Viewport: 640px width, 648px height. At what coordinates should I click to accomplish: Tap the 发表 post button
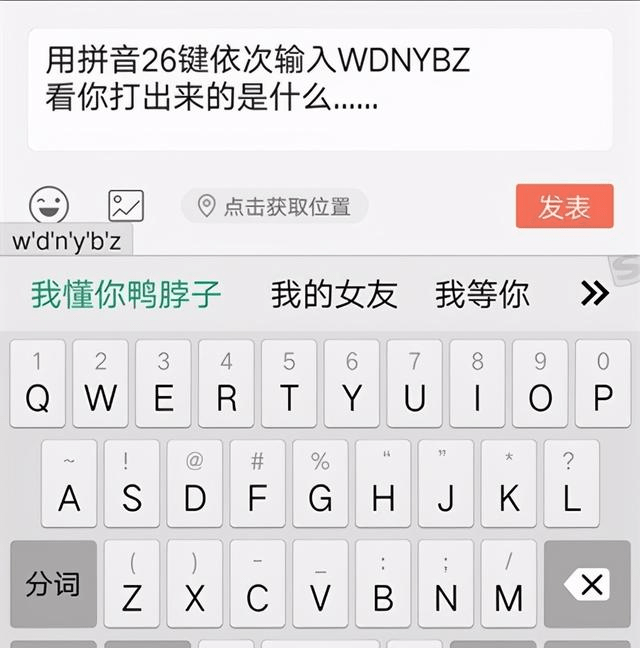564,207
